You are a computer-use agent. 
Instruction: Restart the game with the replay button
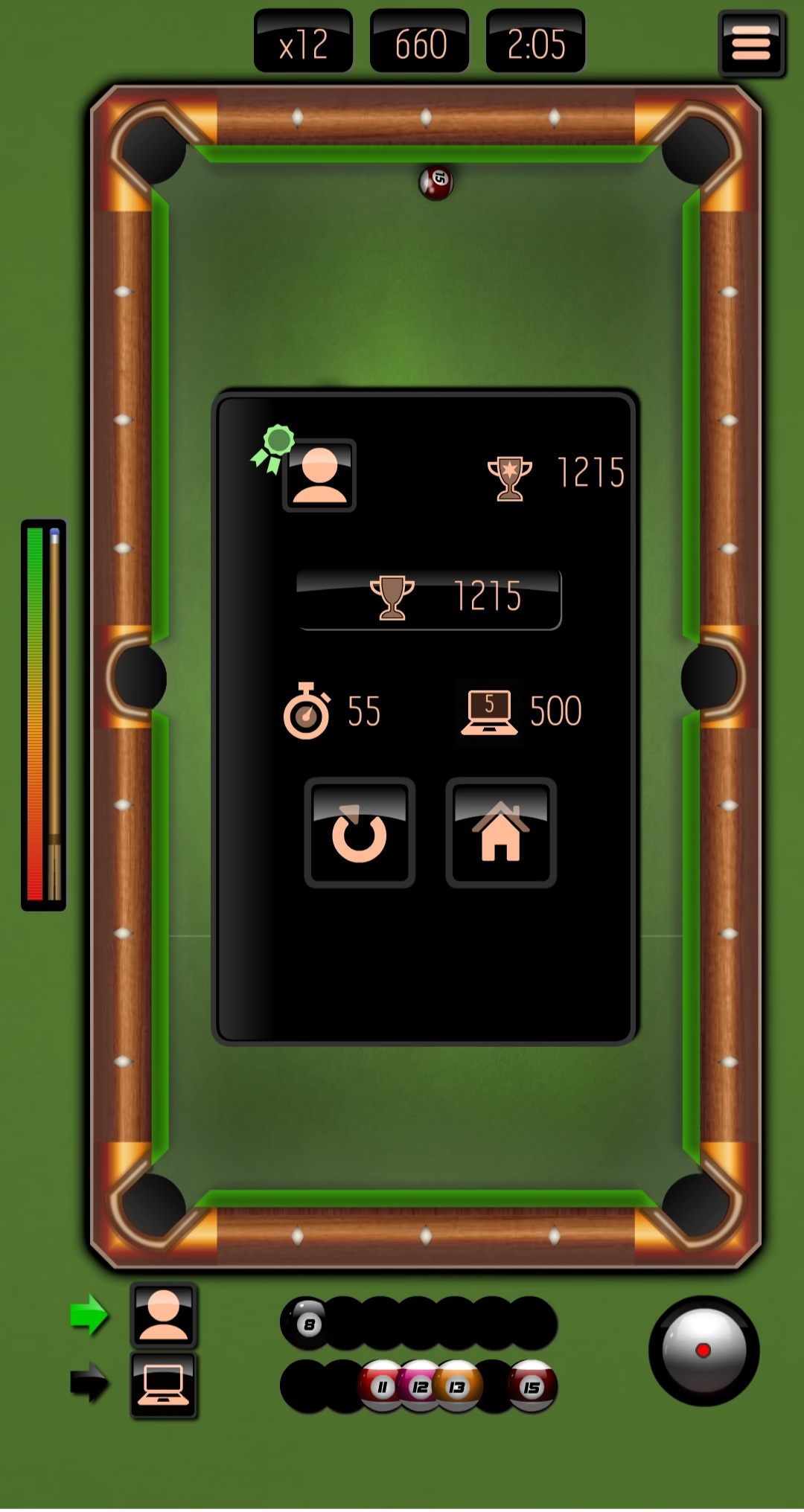click(360, 833)
